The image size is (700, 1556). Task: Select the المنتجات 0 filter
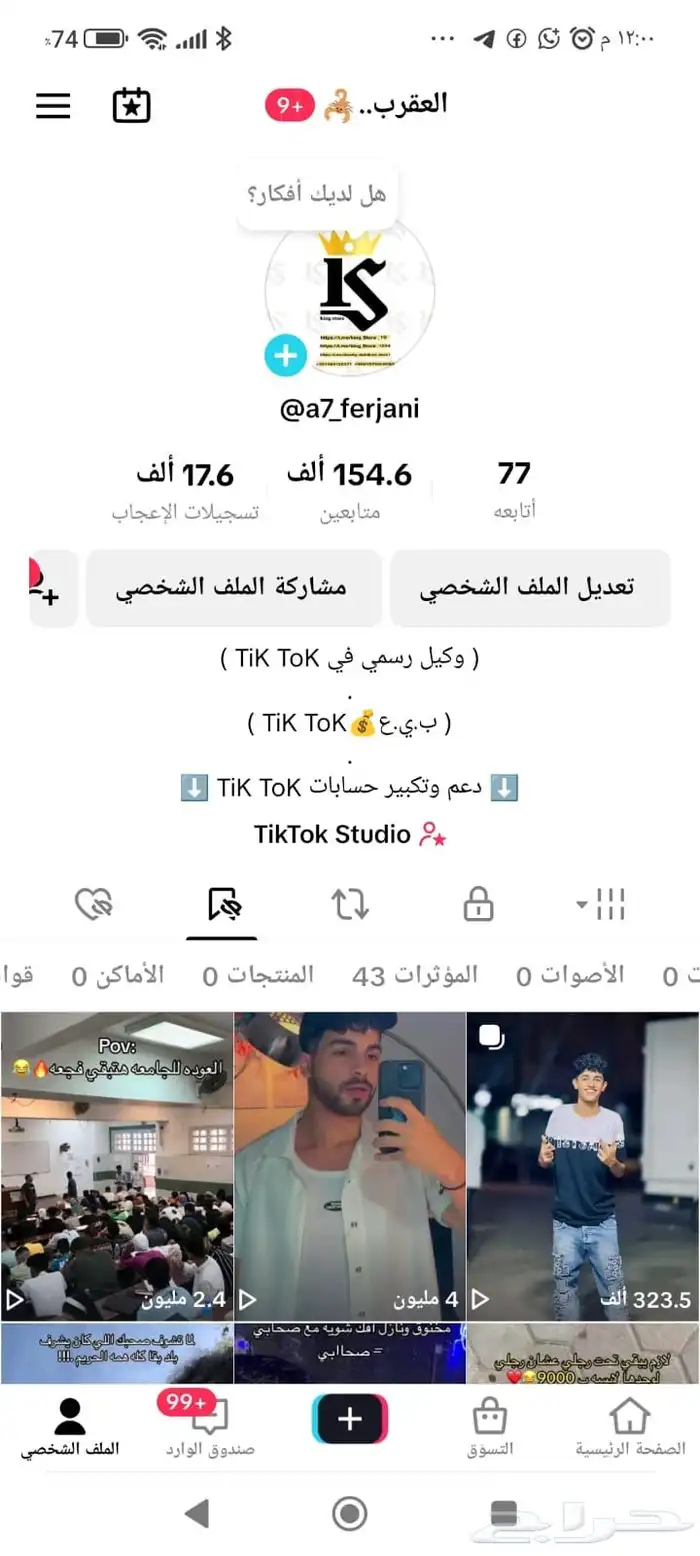258,975
